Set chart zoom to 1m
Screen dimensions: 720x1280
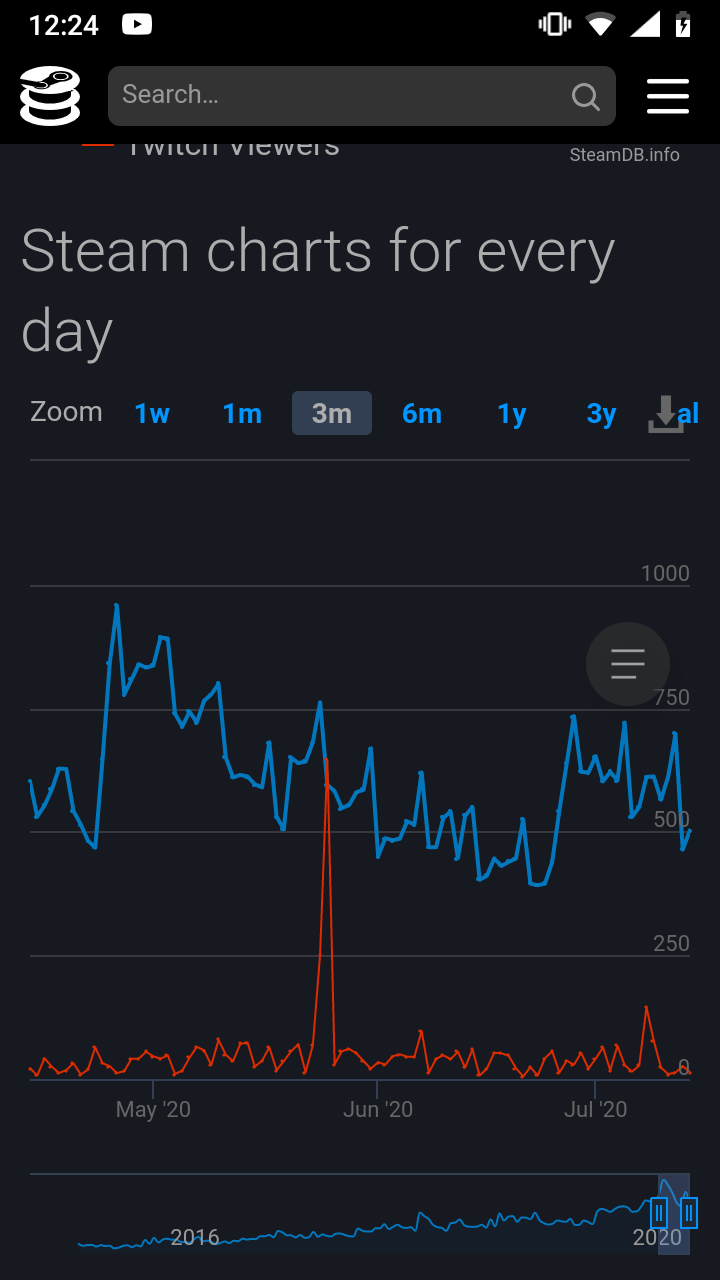coord(242,413)
